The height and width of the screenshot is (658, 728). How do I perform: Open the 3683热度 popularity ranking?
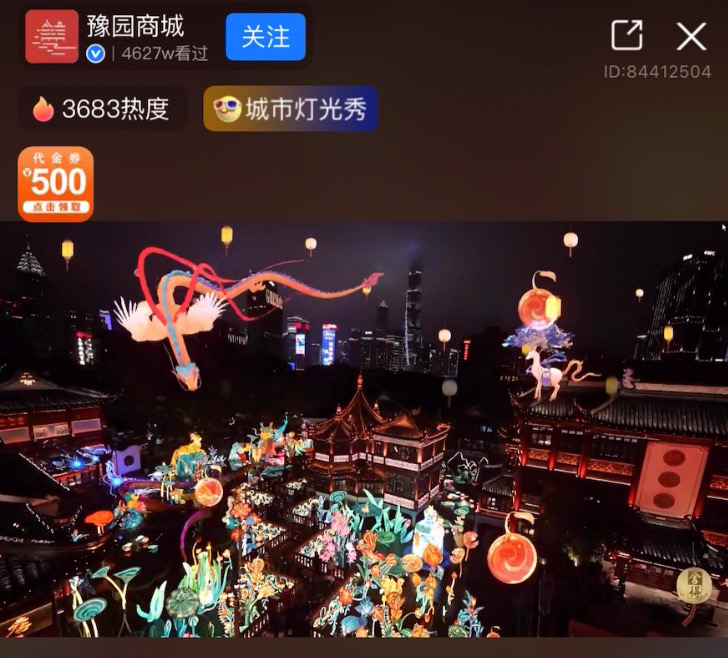point(102,109)
